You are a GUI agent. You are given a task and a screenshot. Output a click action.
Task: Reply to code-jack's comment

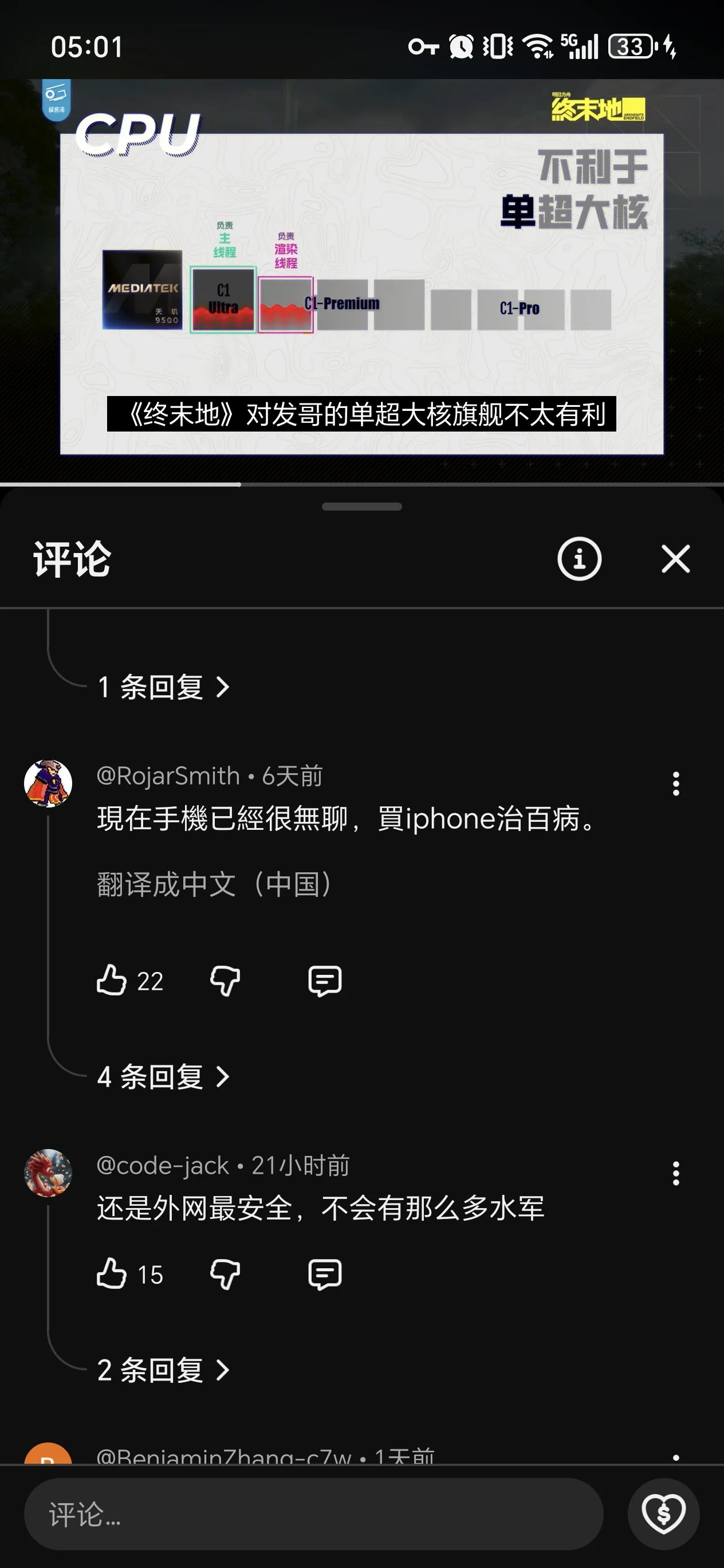click(x=325, y=1273)
